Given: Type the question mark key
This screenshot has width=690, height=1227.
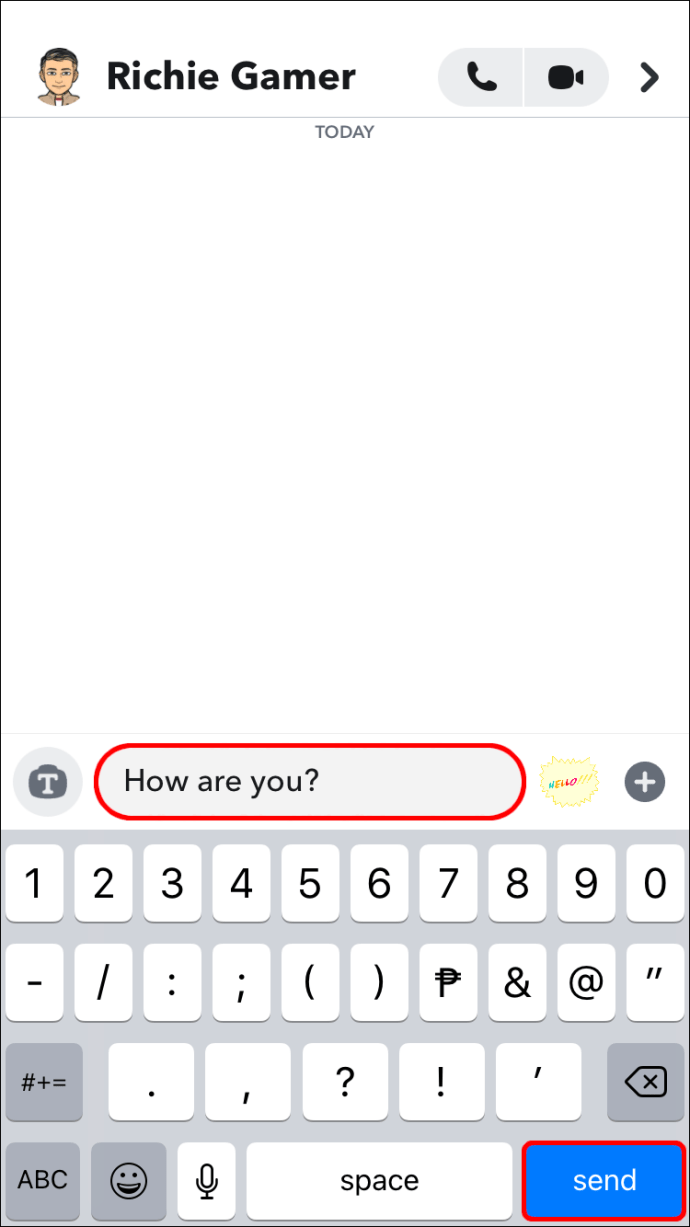Looking at the screenshot, I should (345, 1081).
